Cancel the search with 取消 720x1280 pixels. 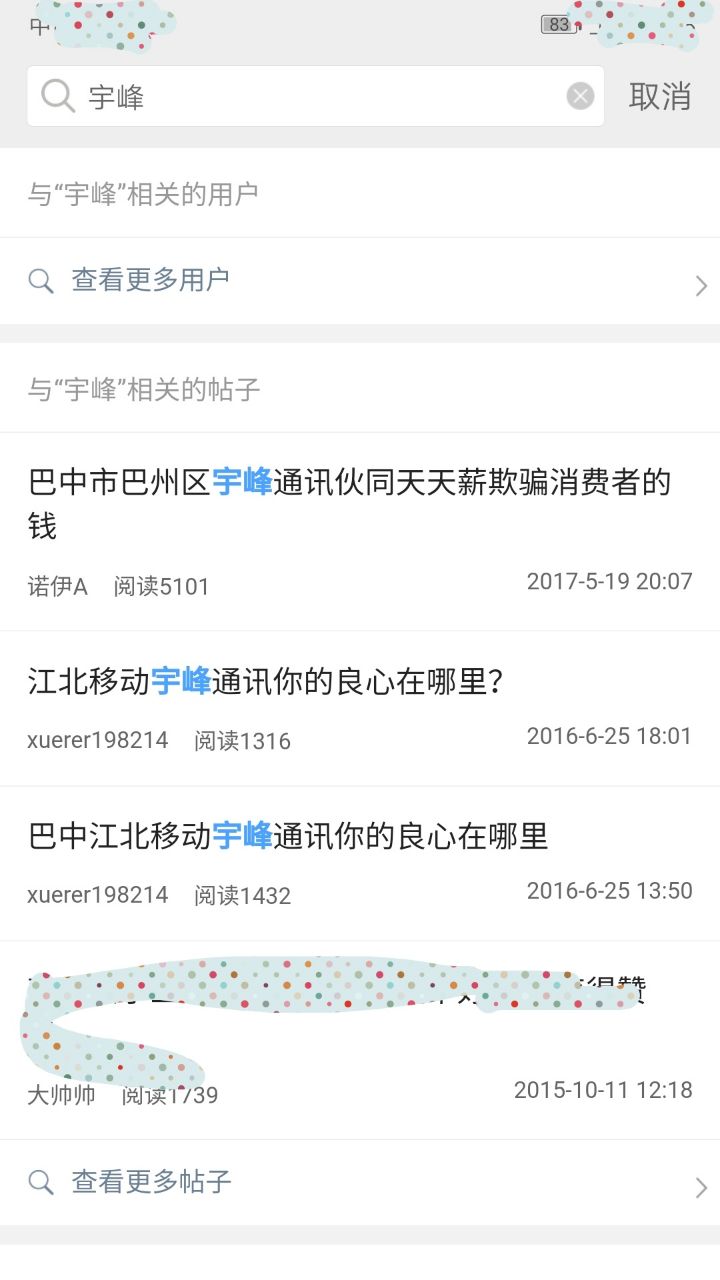pos(660,96)
